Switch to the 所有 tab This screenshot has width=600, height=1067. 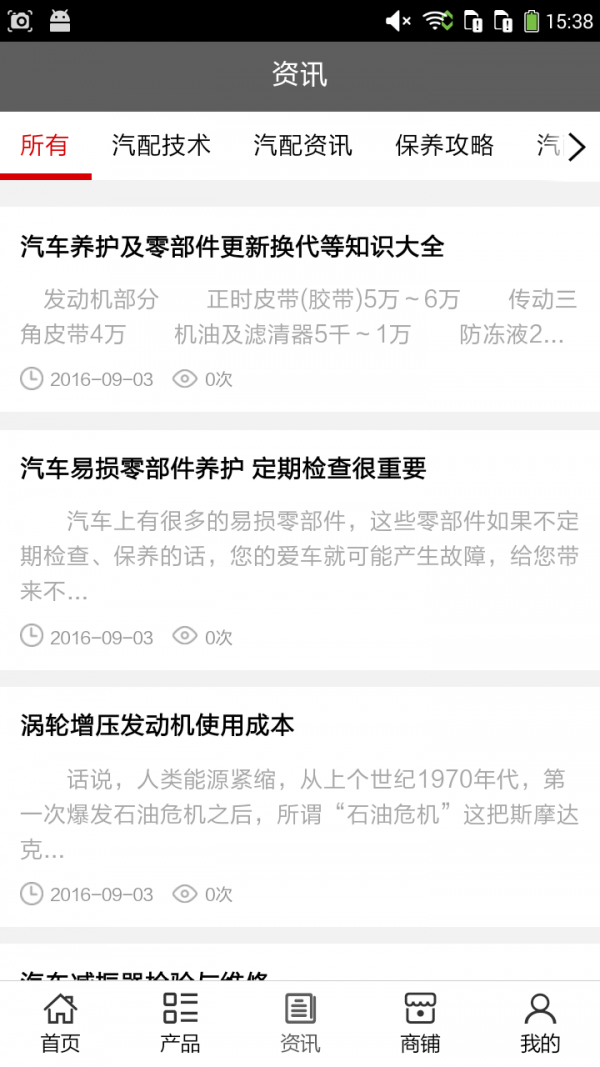[45, 146]
